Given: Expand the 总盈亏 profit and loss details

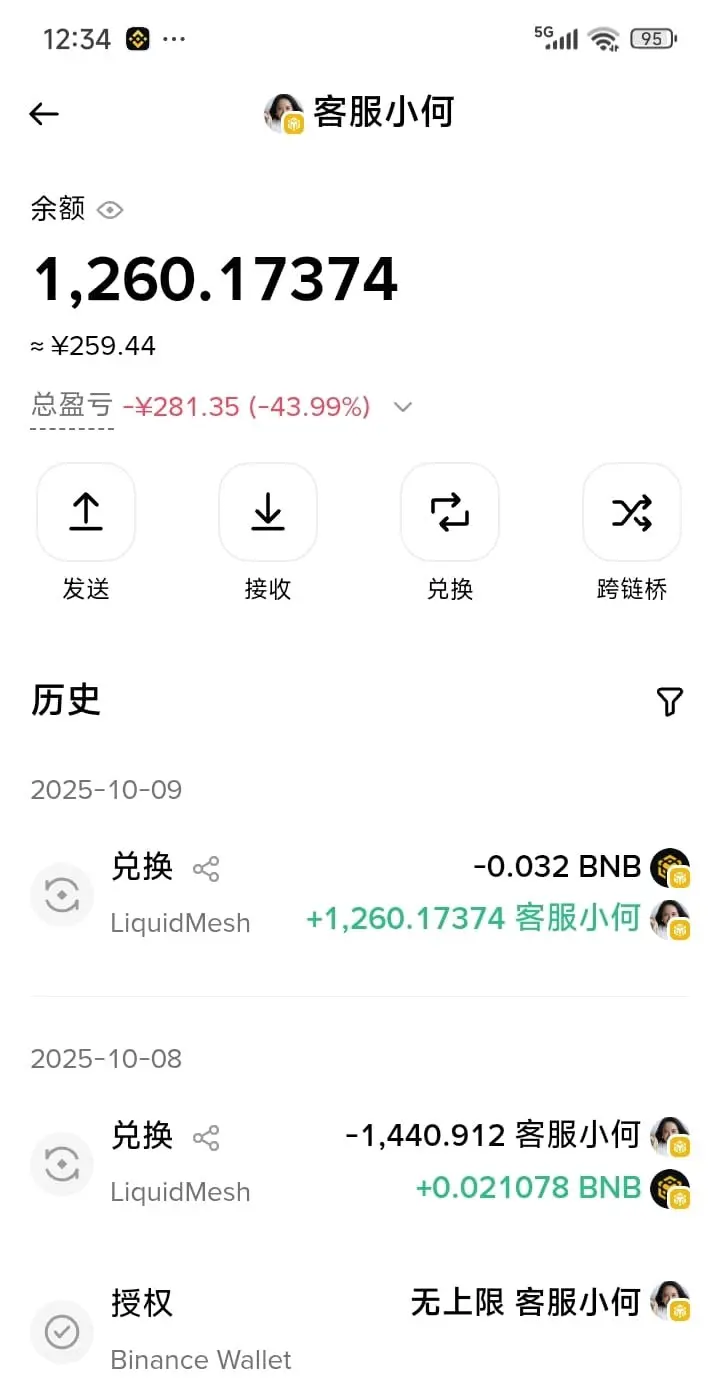Looking at the screenshot, I should [403, 407].
